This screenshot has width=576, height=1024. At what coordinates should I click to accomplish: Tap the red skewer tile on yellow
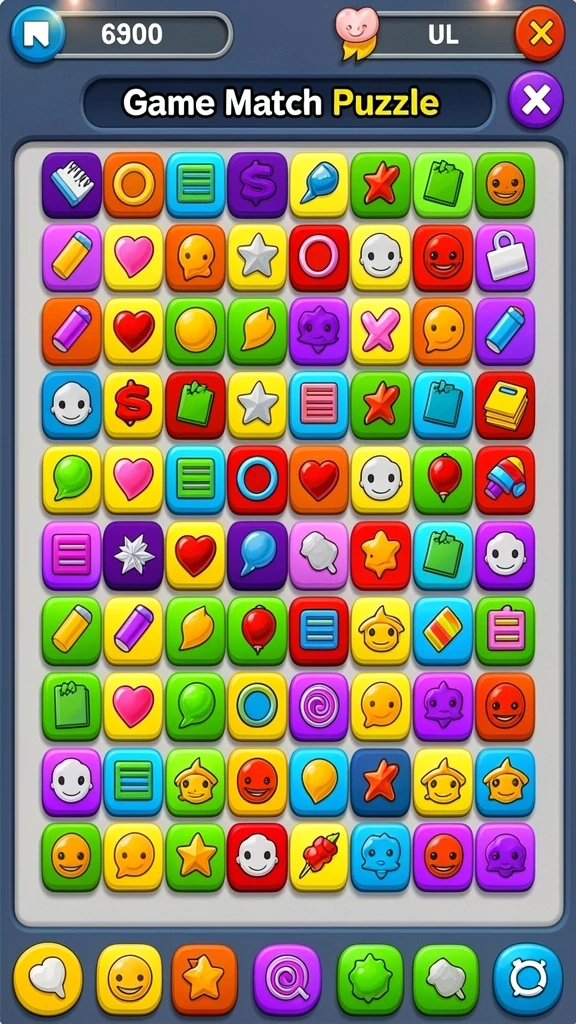pos(319,856)
